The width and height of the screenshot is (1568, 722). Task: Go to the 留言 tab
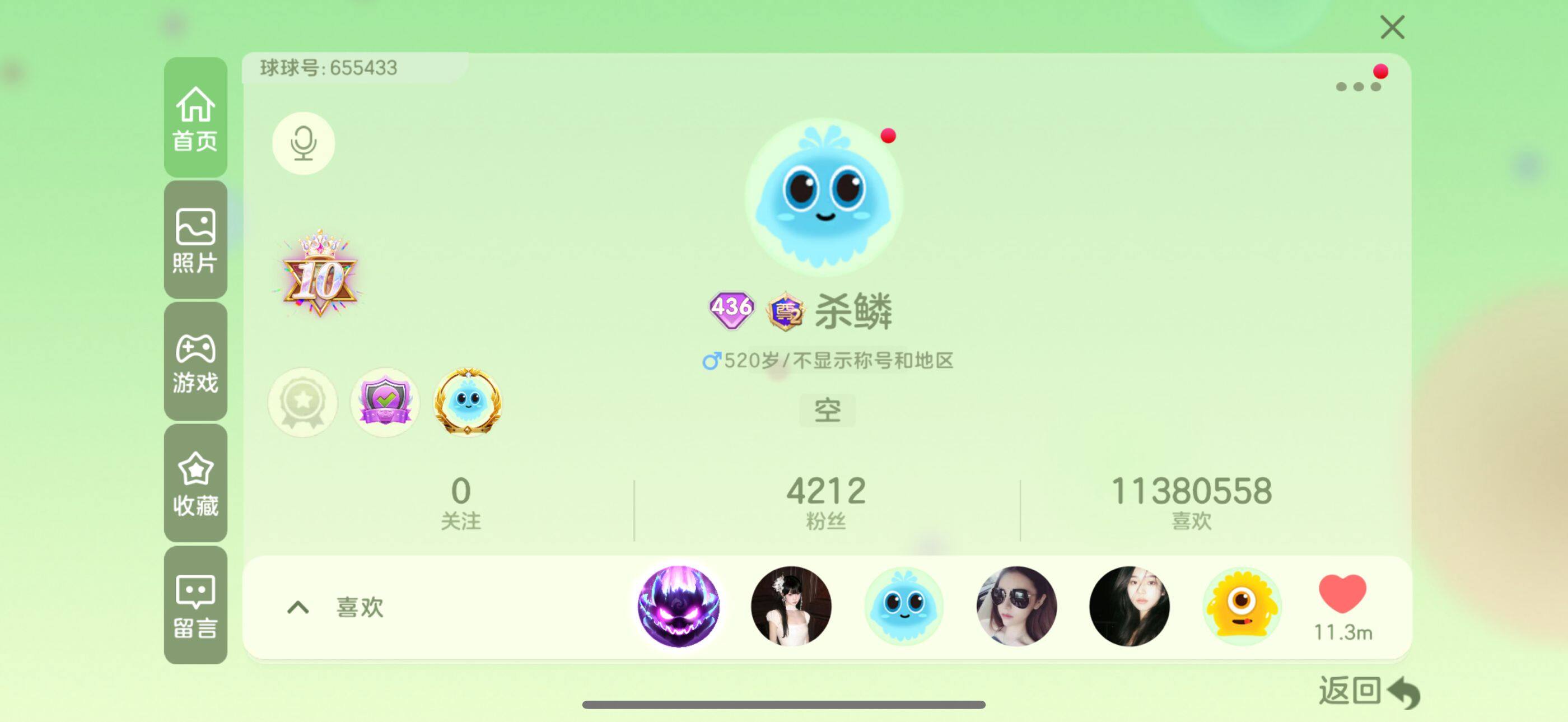195,605
